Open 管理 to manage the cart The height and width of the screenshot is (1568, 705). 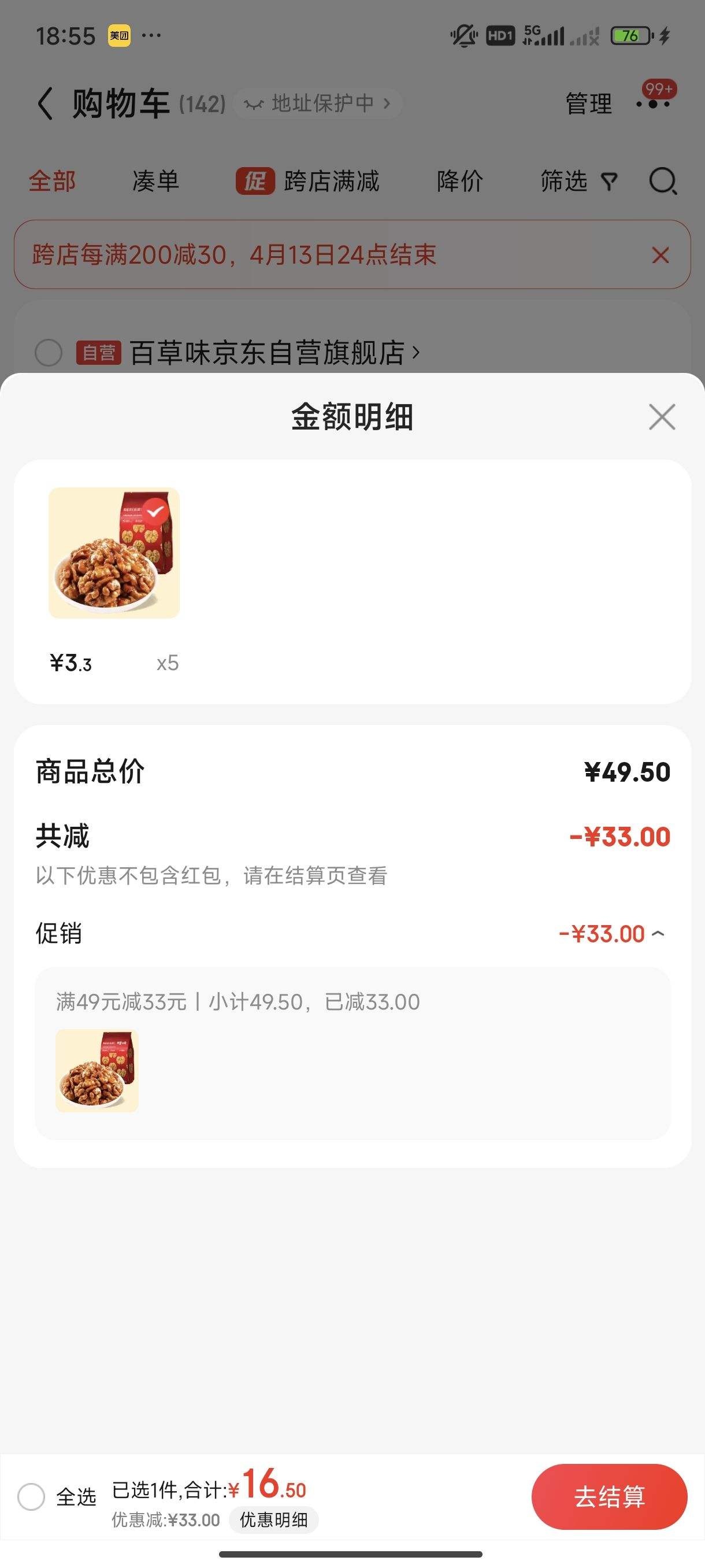coord(588,103)
